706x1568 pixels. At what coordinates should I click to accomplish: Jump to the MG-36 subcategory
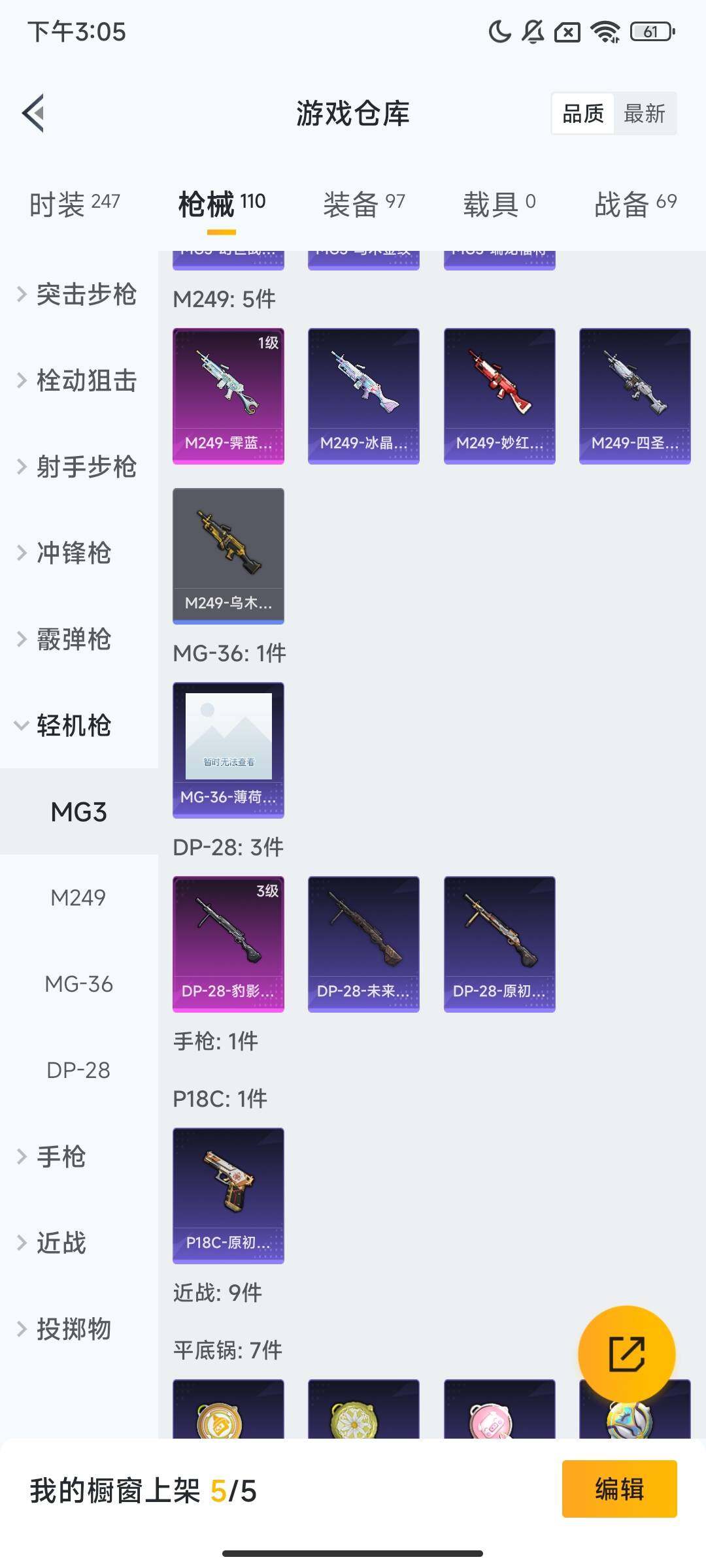pos(78,984)
